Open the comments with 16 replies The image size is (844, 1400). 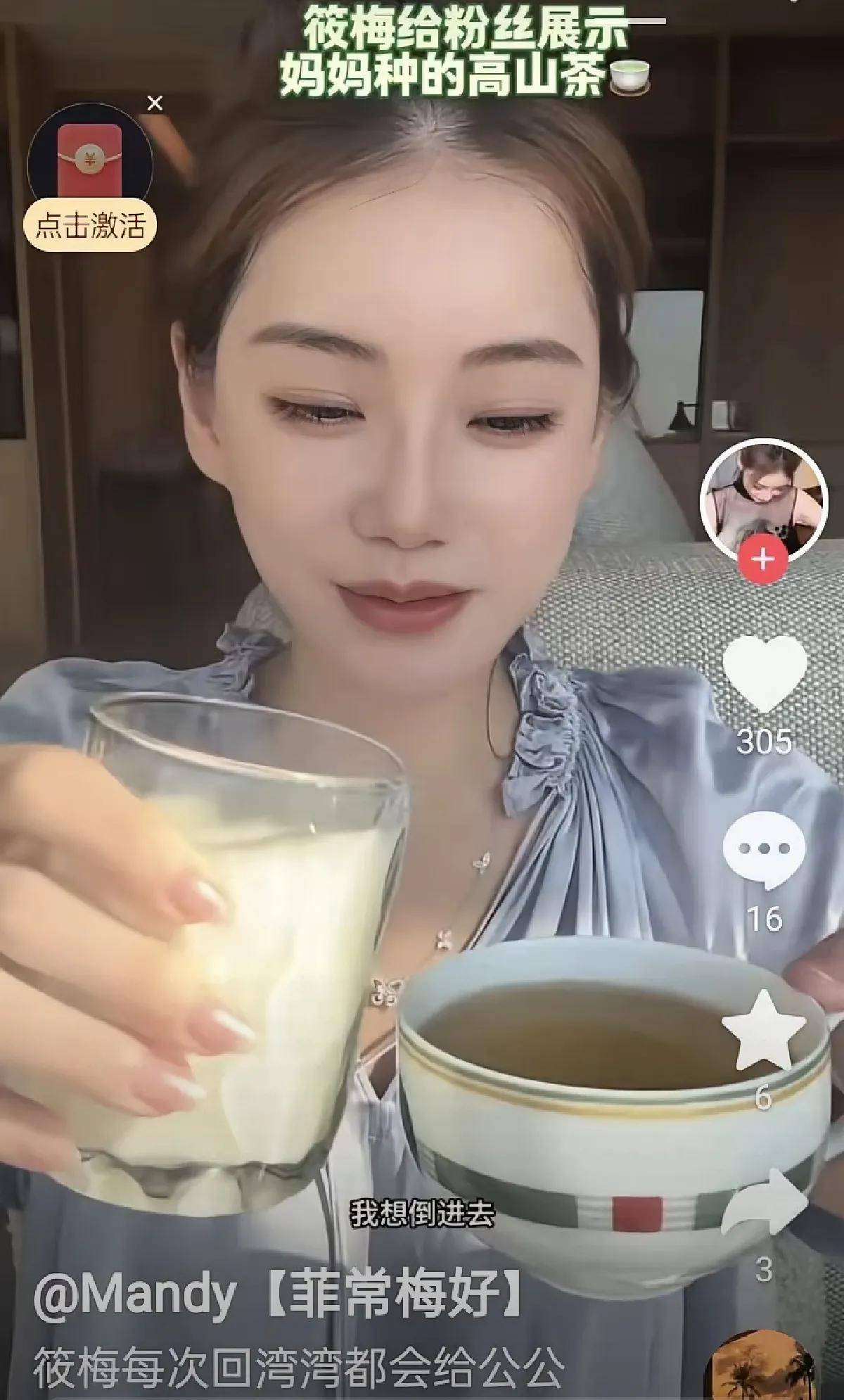click(x=764, y=850)
